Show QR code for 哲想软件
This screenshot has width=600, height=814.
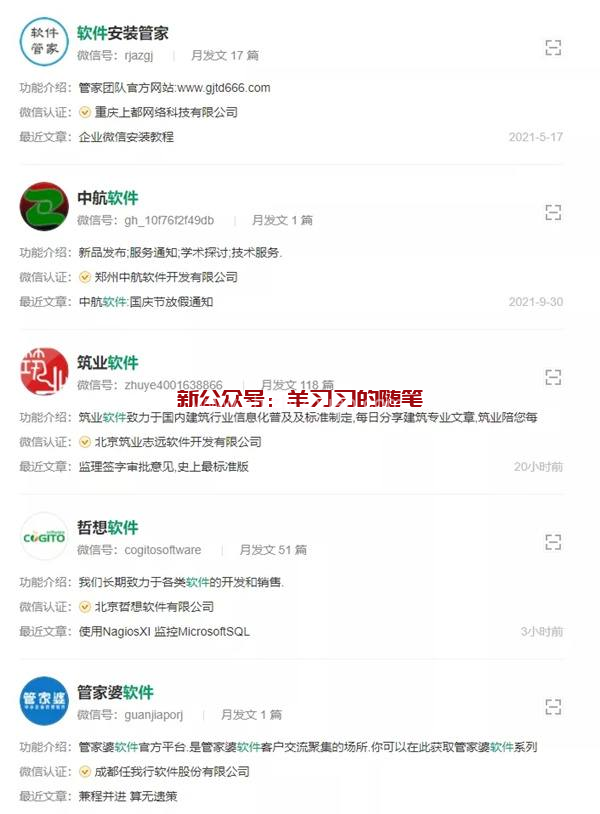pyautogui.click(x=553, y=542)
